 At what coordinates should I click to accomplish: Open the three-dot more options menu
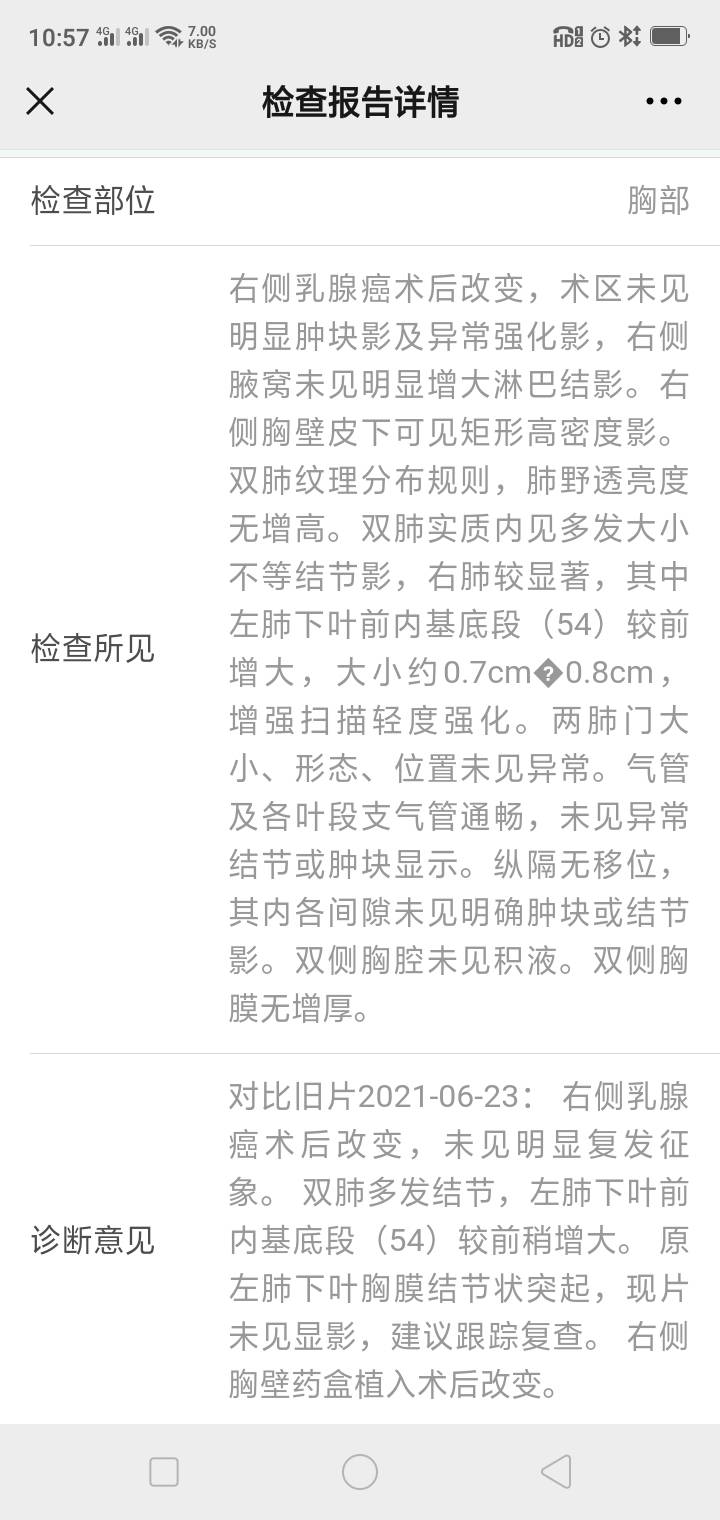tap(662, 101)
